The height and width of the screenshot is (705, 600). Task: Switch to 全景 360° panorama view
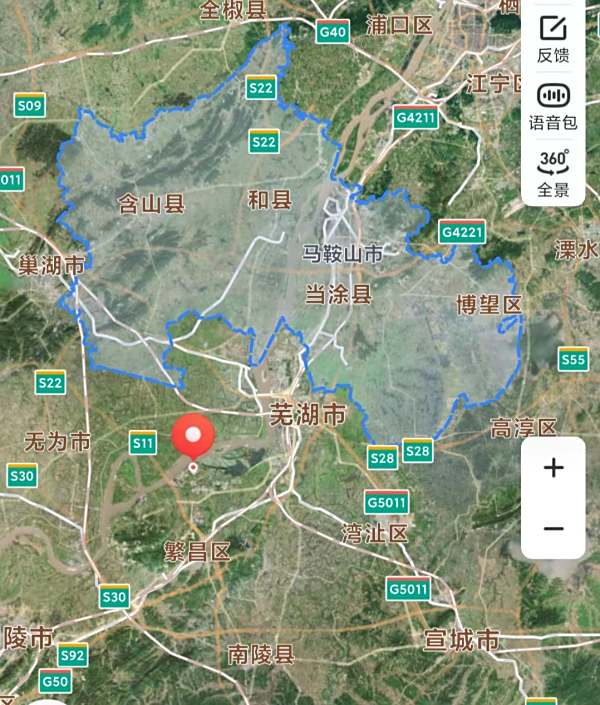pyautogui.click(x=553, y=172)
